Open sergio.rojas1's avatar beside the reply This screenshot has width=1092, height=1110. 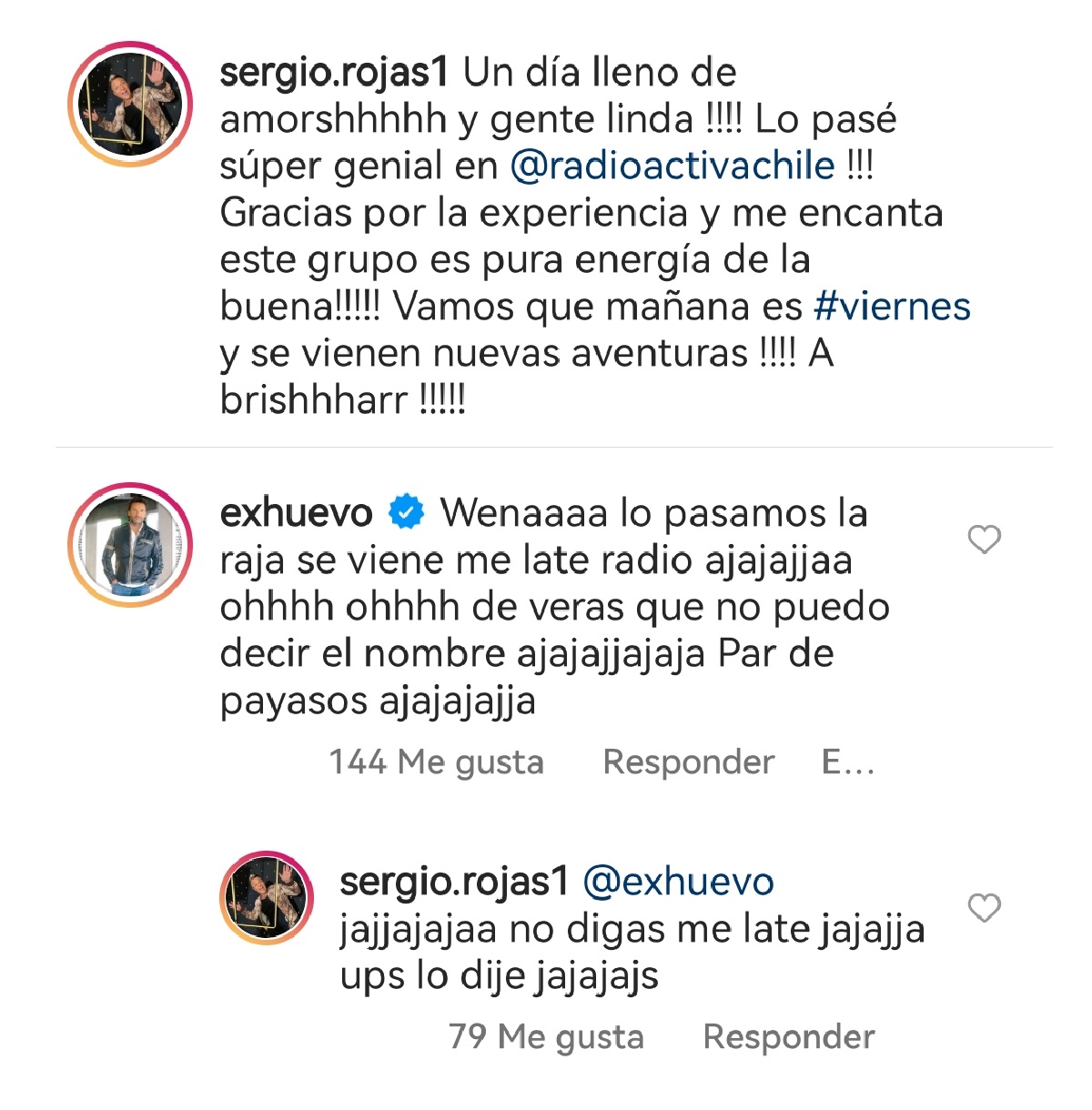coord(267,898)
